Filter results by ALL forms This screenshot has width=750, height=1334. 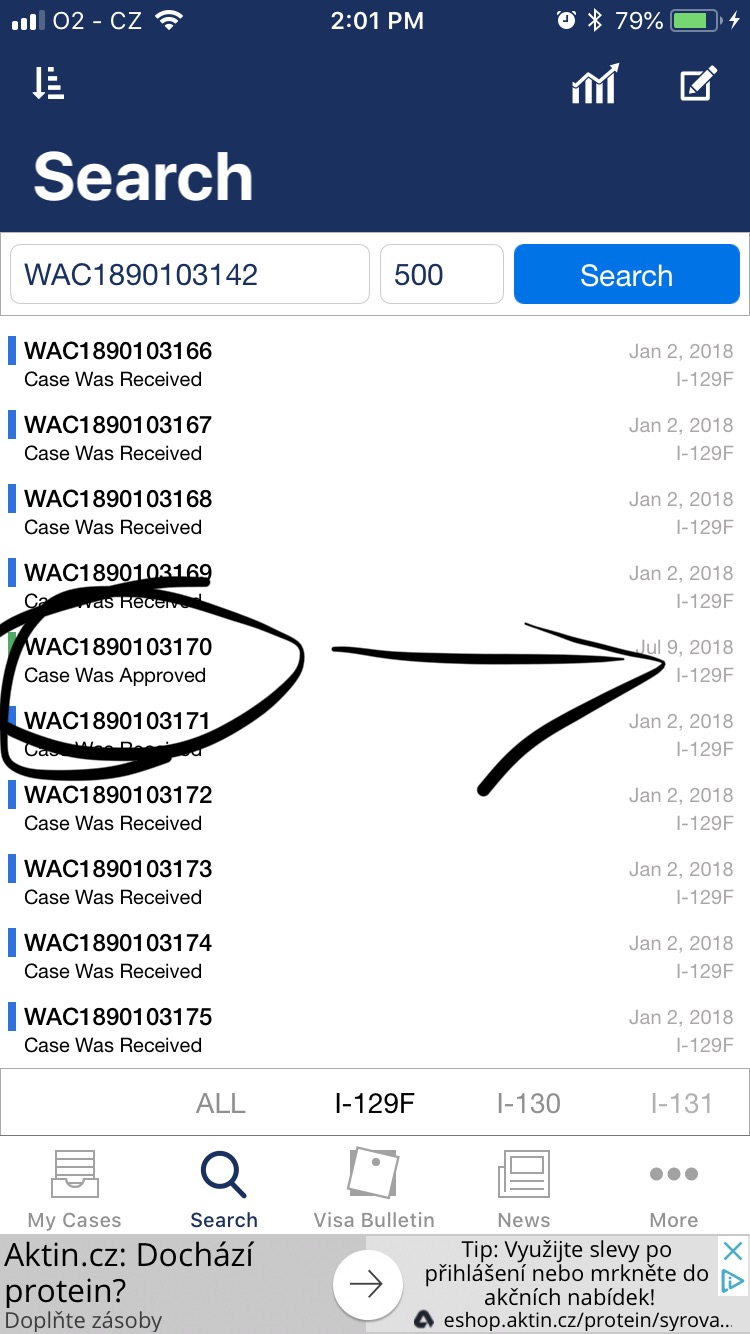click(221, 1103)
